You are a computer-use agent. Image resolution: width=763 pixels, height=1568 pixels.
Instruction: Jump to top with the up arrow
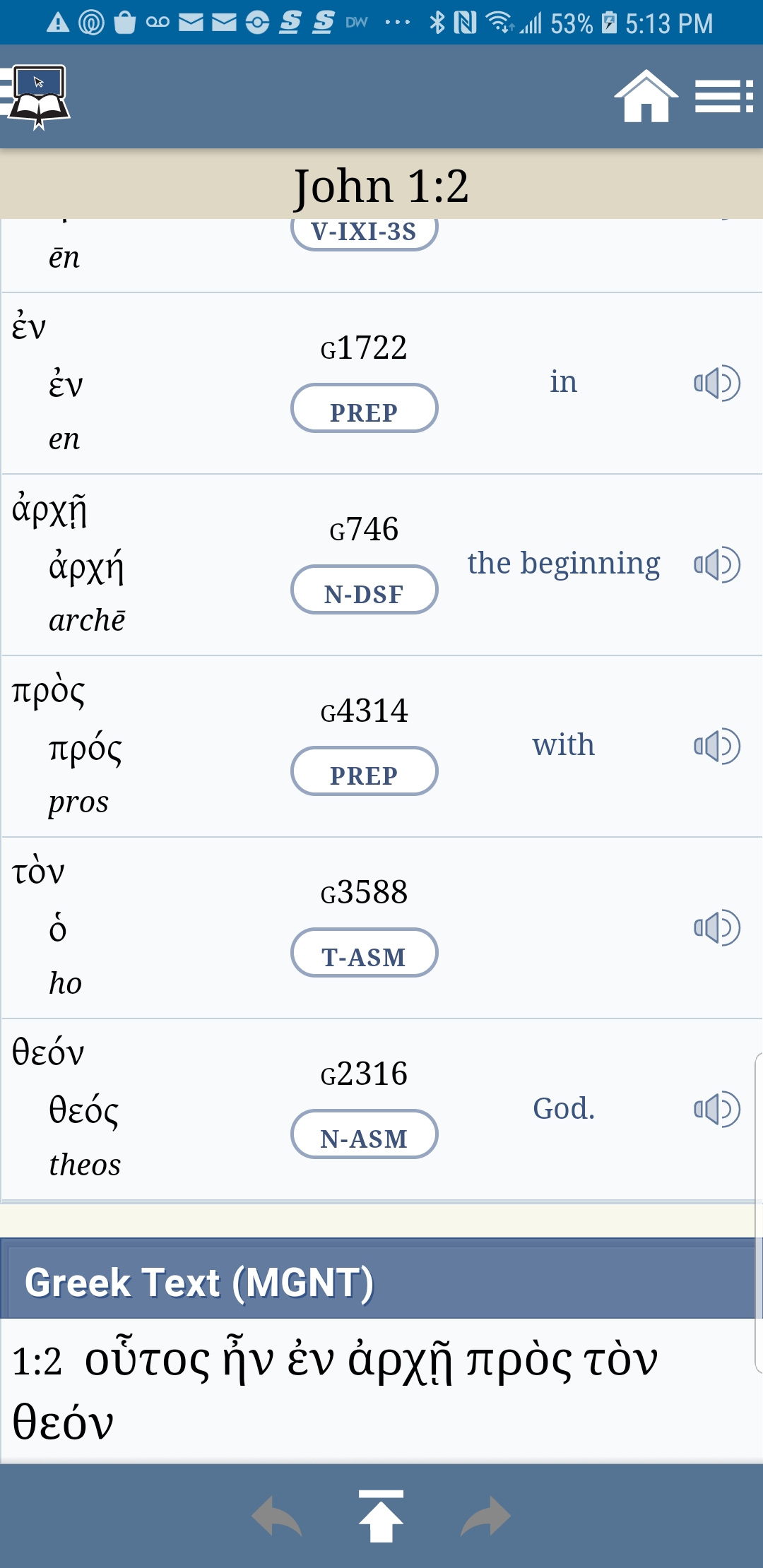click(x=381, y=1516)
